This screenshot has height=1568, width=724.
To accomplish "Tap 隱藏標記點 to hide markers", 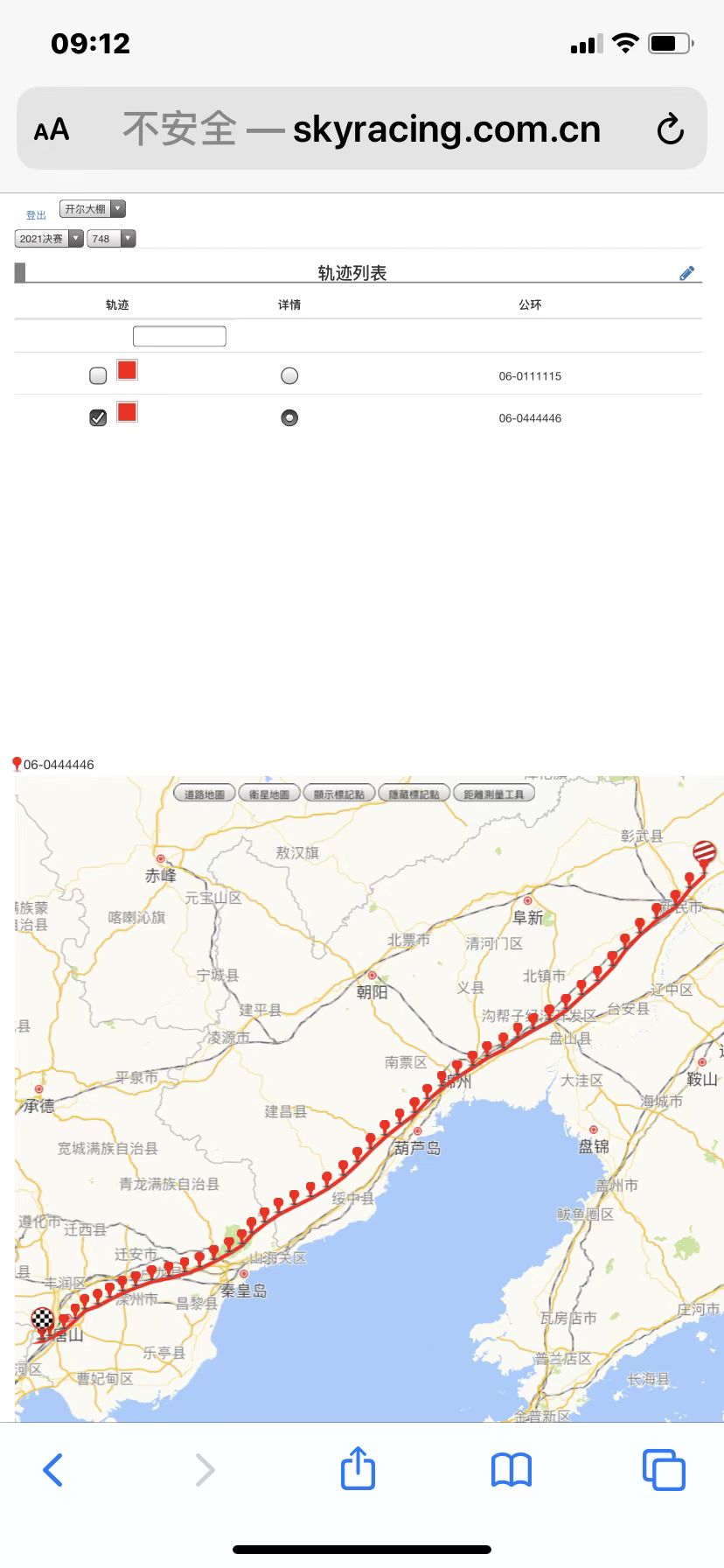I will pyautogui.click(x=414, y=794).
